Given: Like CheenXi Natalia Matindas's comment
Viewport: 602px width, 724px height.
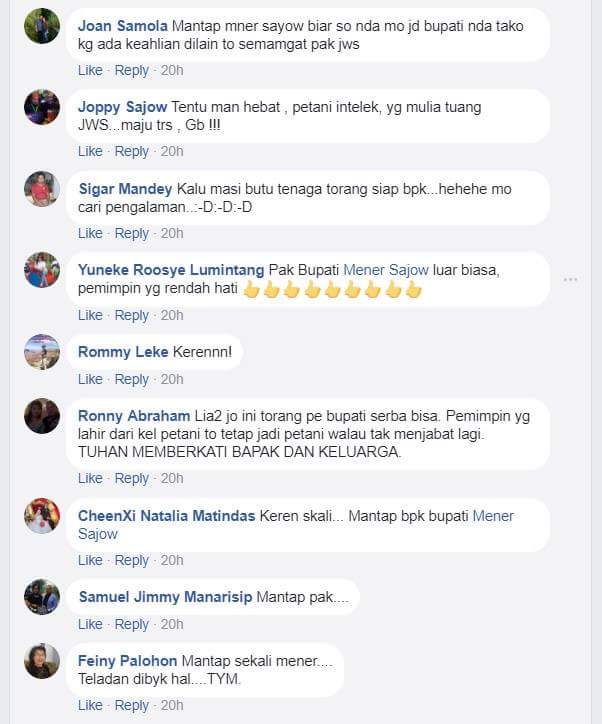Looking at the screenshot, I should coord(90,560).
